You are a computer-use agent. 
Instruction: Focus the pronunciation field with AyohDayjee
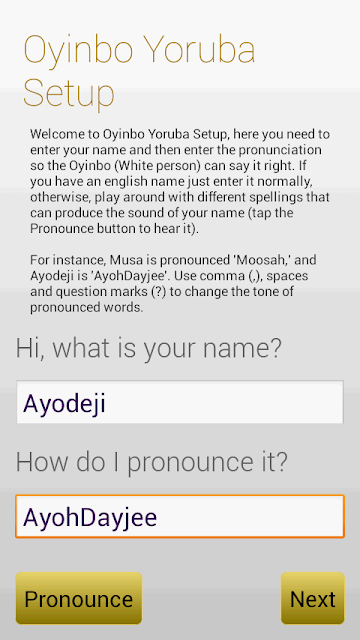(180, 516)
